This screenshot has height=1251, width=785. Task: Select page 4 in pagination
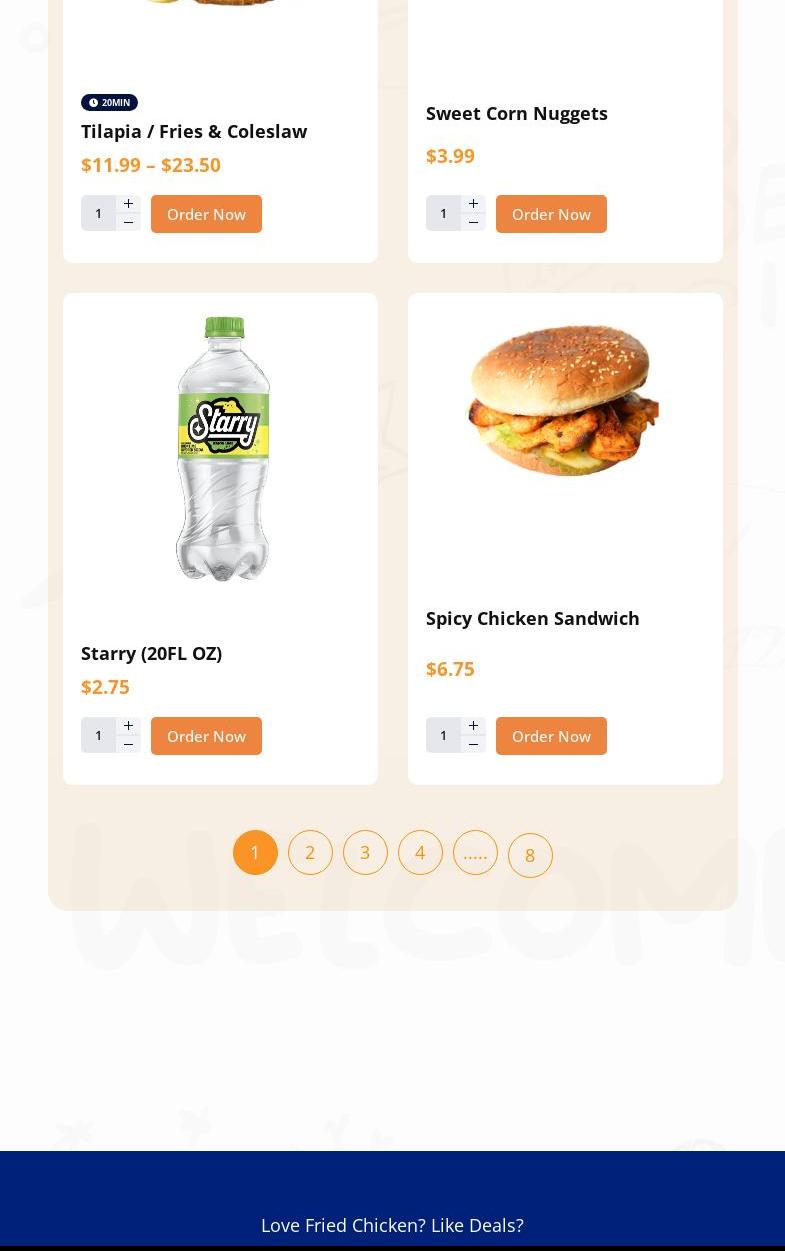pos(420,853)
